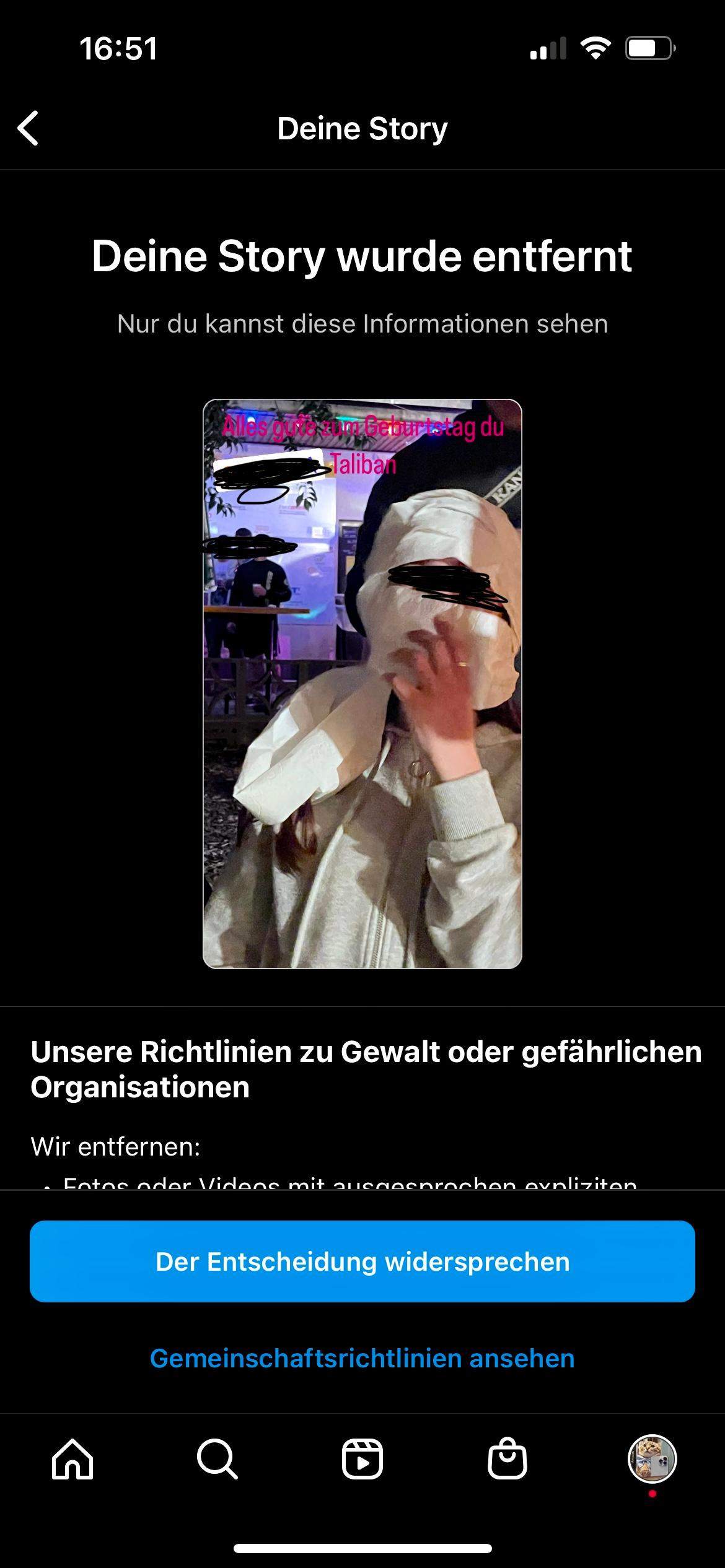Tap the Deine Story header title
This screenshot has height=1568, width=725.
pyautogui.click(x=362, y=128)
